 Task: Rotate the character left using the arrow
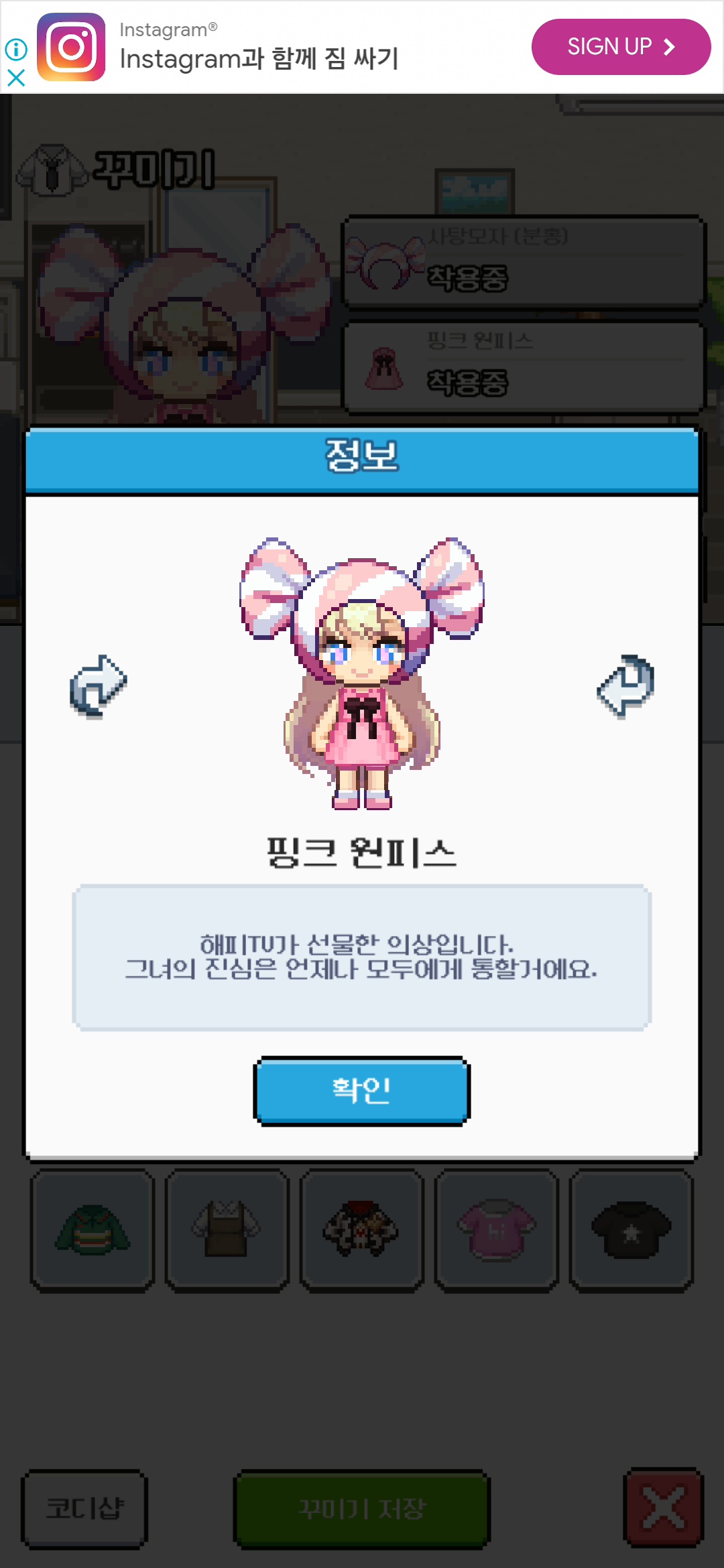[98, 686]
